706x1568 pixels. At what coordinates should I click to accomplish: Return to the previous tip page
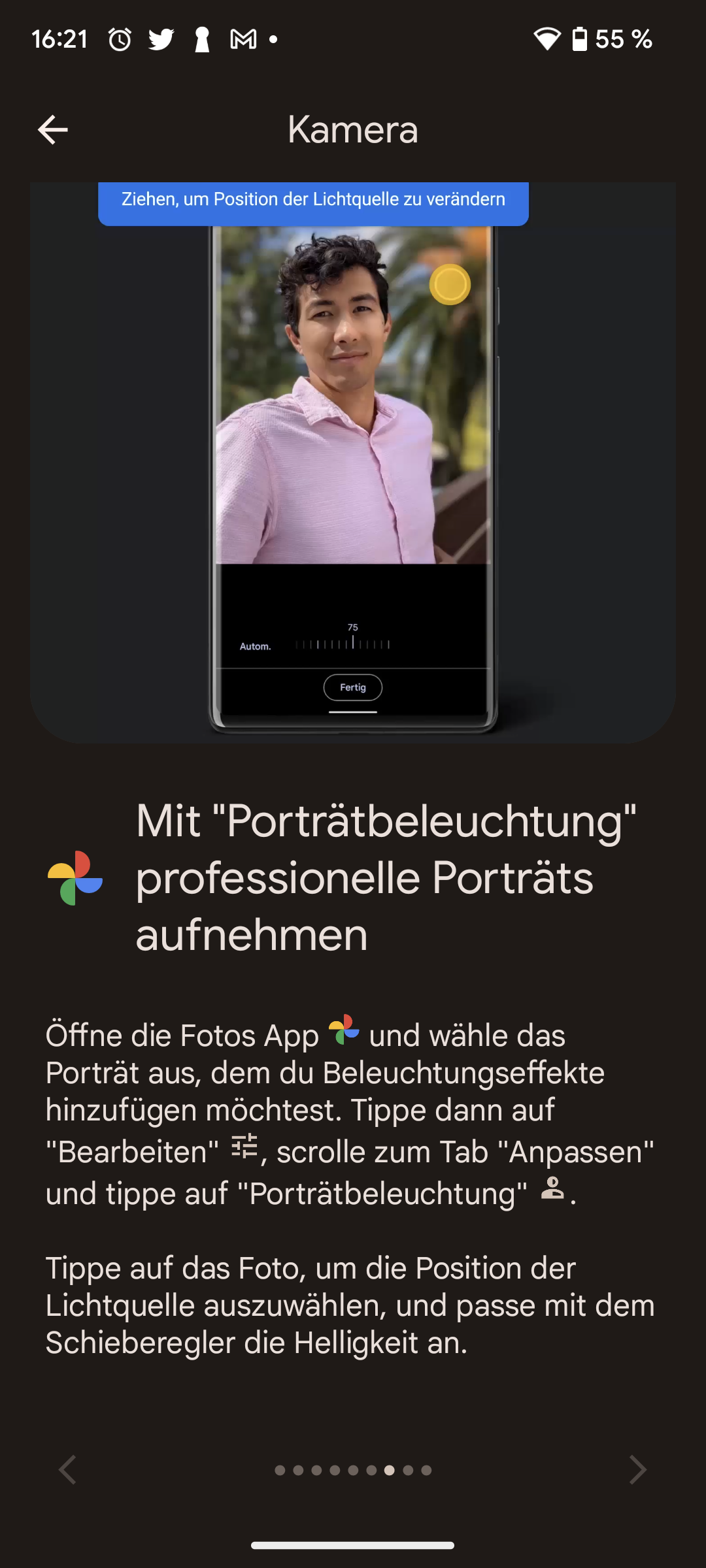point(68,1469)
